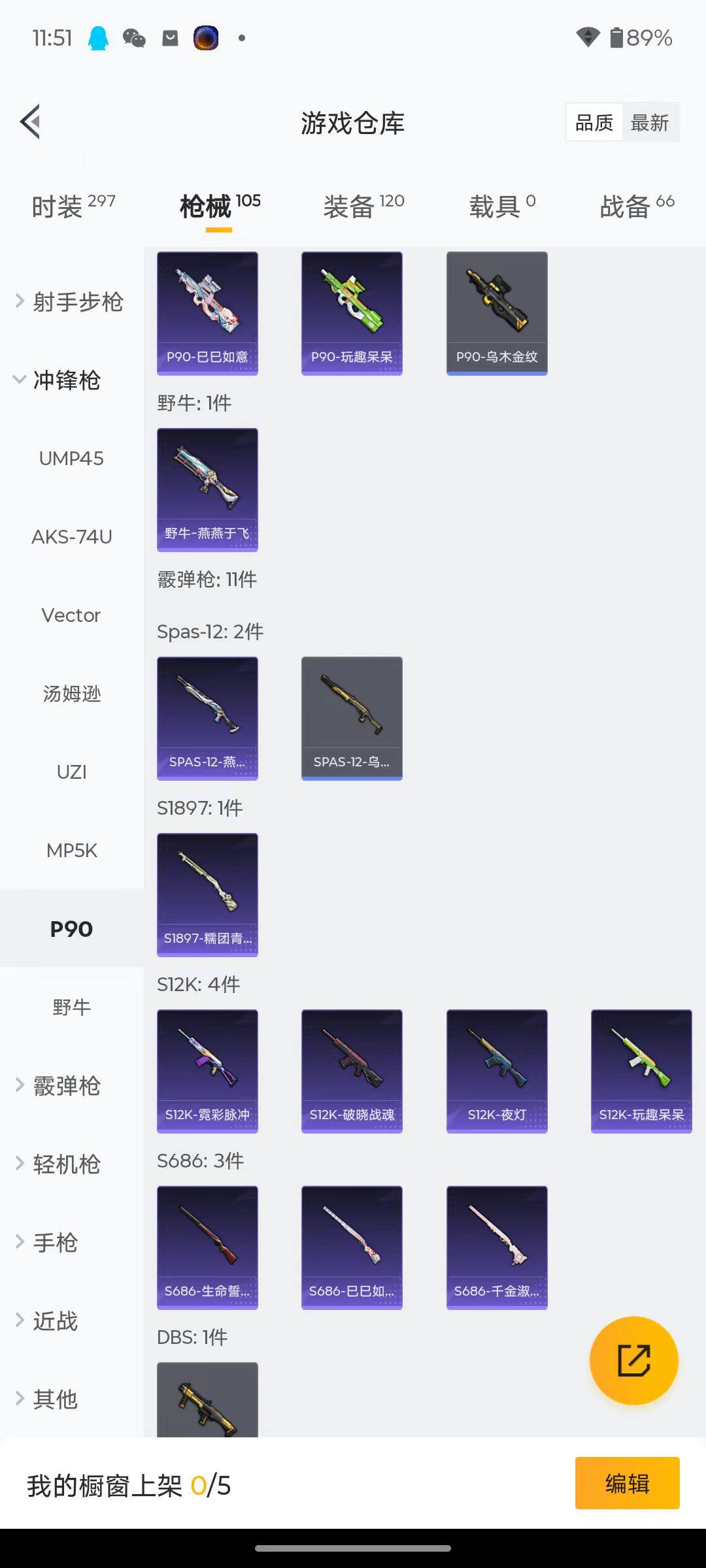Open the S12K-夜灯 skin
This screenshot has height=1568, width=706.
(x=497, y=1071)
